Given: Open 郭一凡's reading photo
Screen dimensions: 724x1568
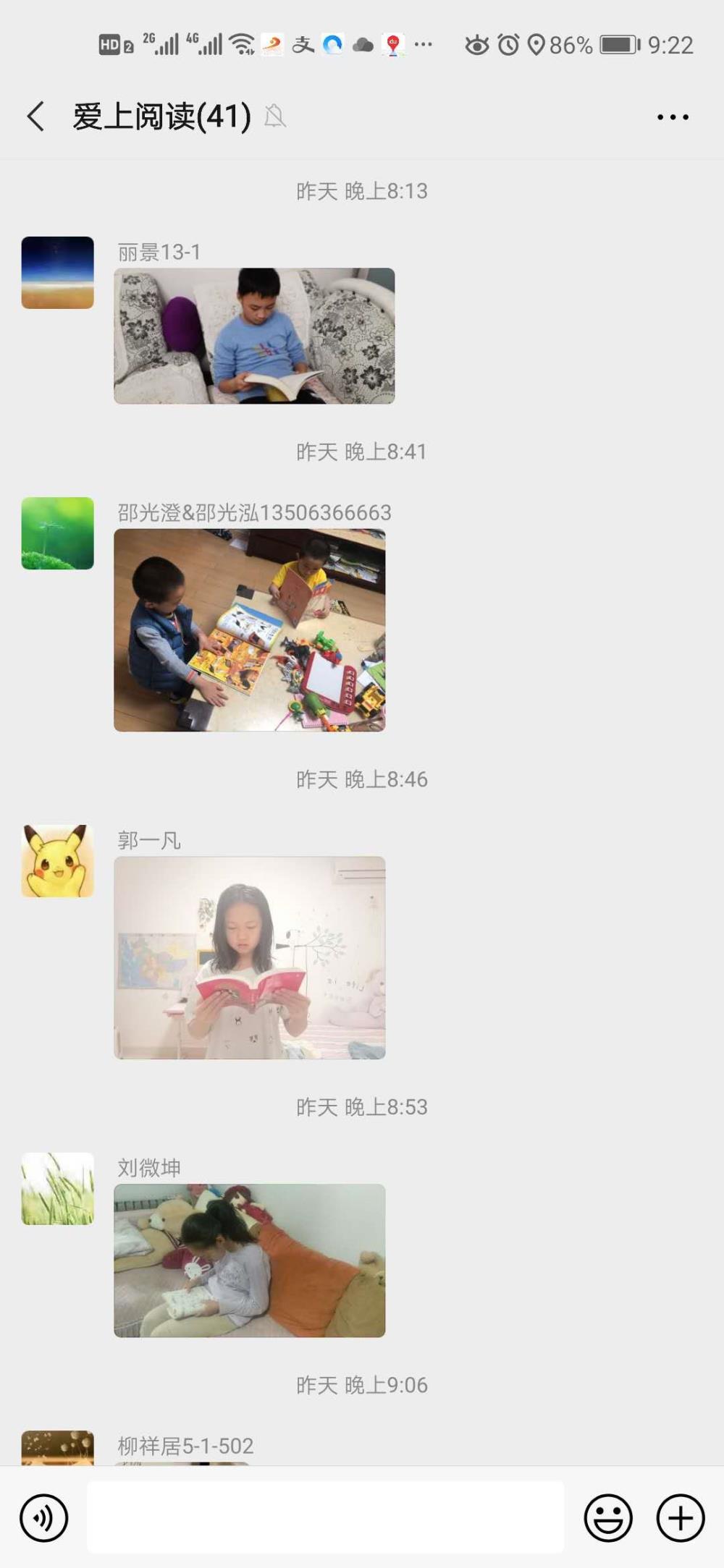Looking at the screenshot, I should point(250,957).
